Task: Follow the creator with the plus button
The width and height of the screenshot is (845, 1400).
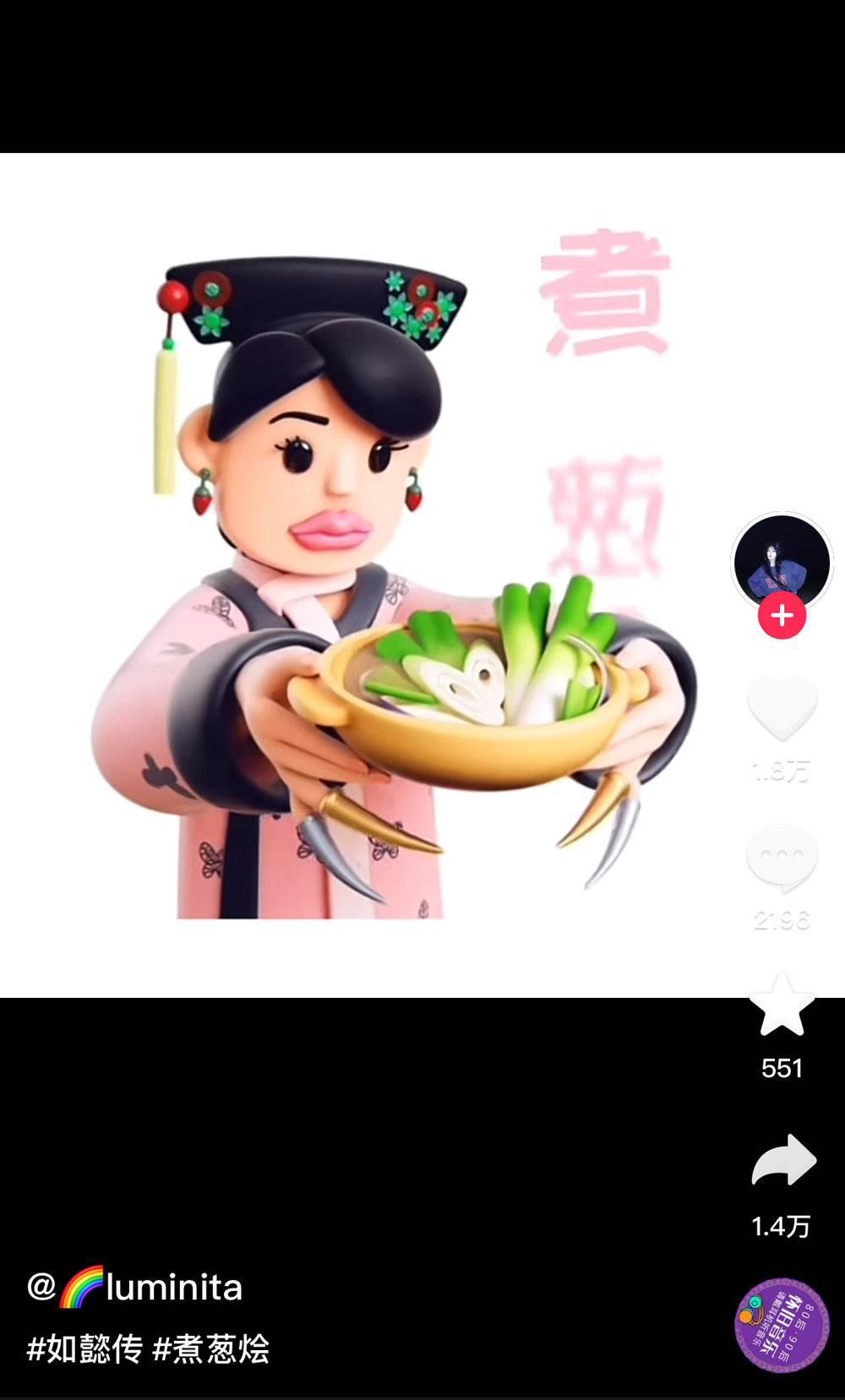Action: coord(782,616)
